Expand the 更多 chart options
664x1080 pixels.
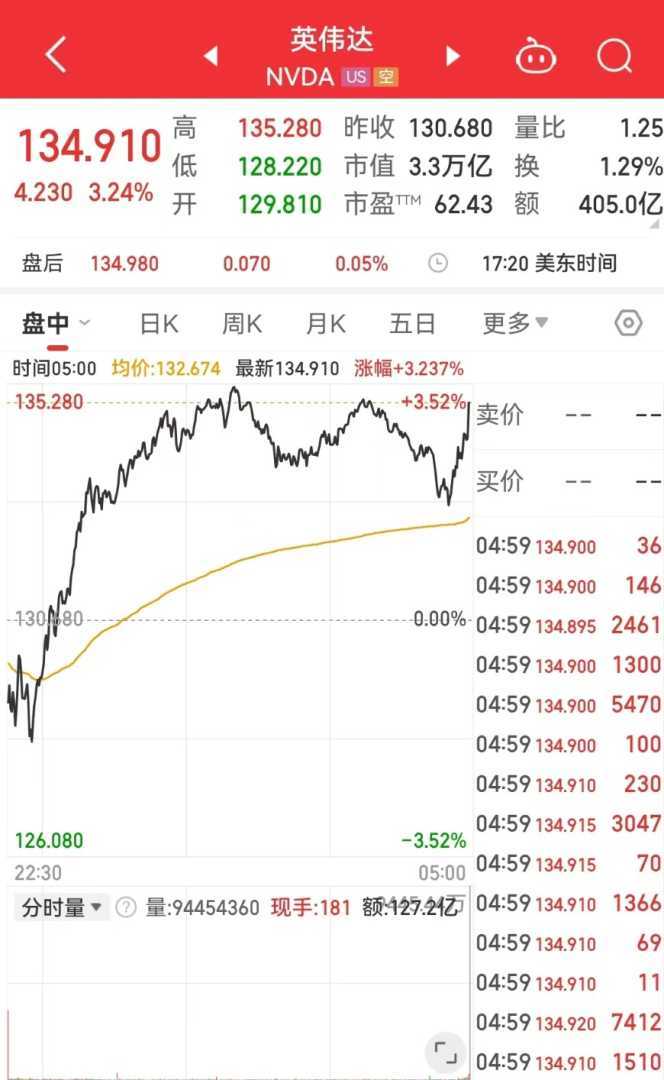515,323
